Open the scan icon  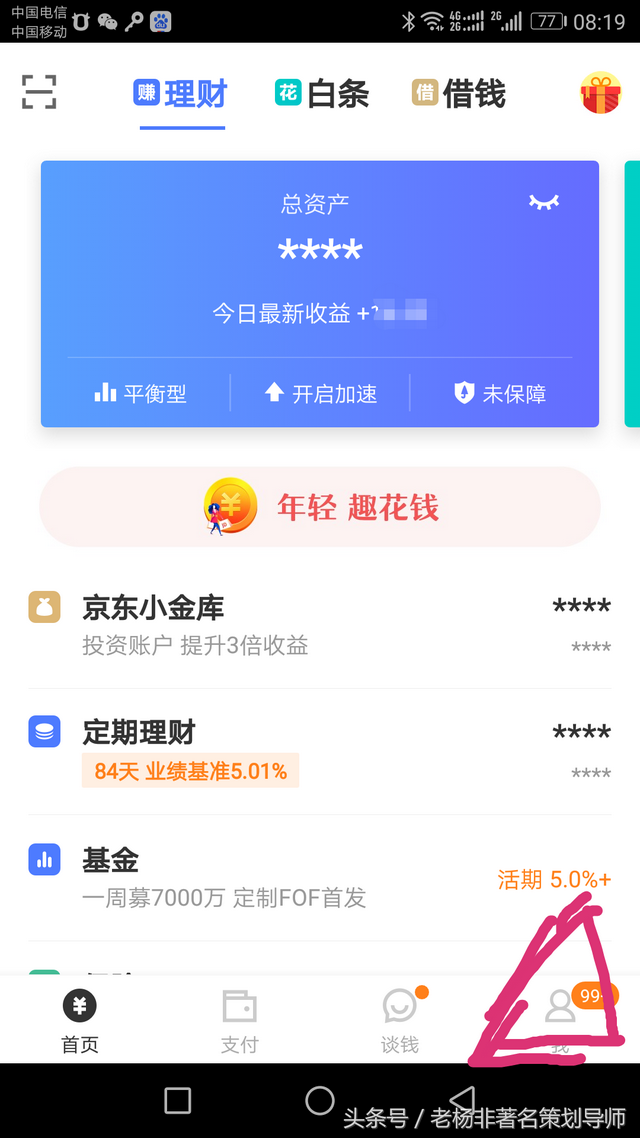pyautogui.click(x=39, y=92)
